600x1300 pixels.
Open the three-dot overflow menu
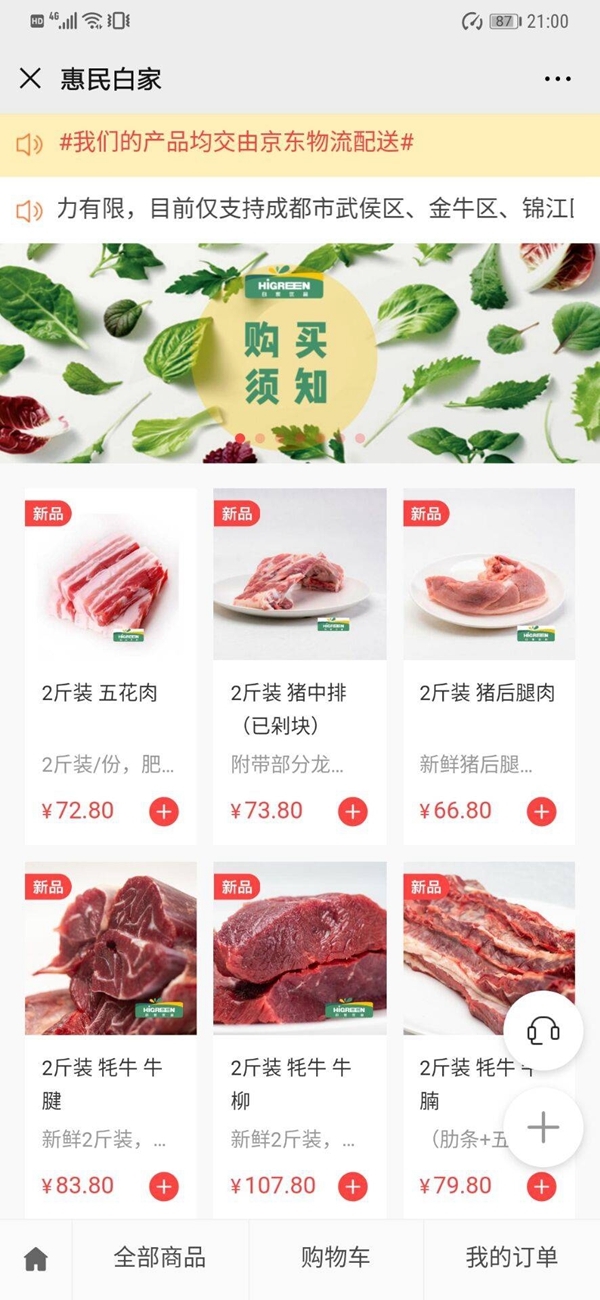tap(557, 79)
